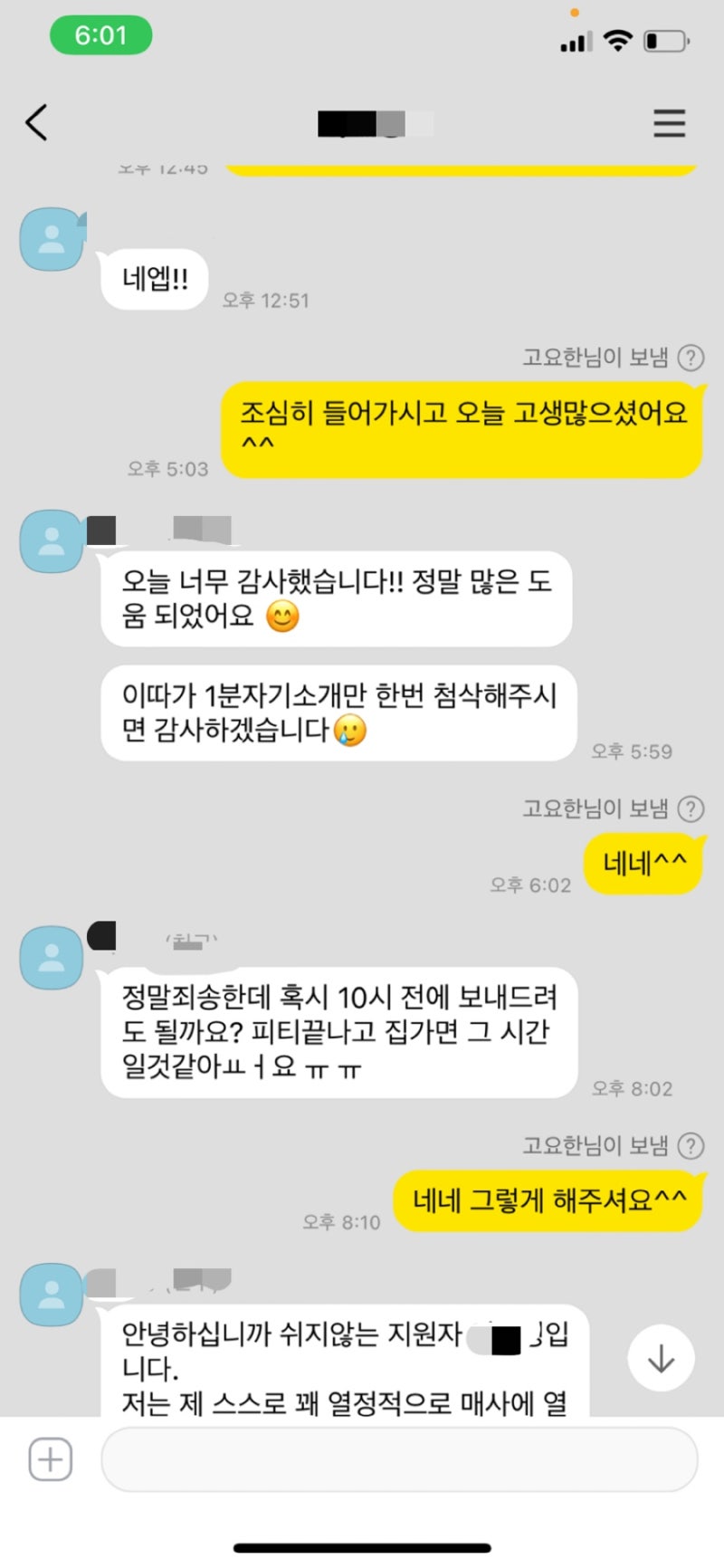Jump to latest messages with down arrow
724x1568 pixels.
(x=661, y=1358)
